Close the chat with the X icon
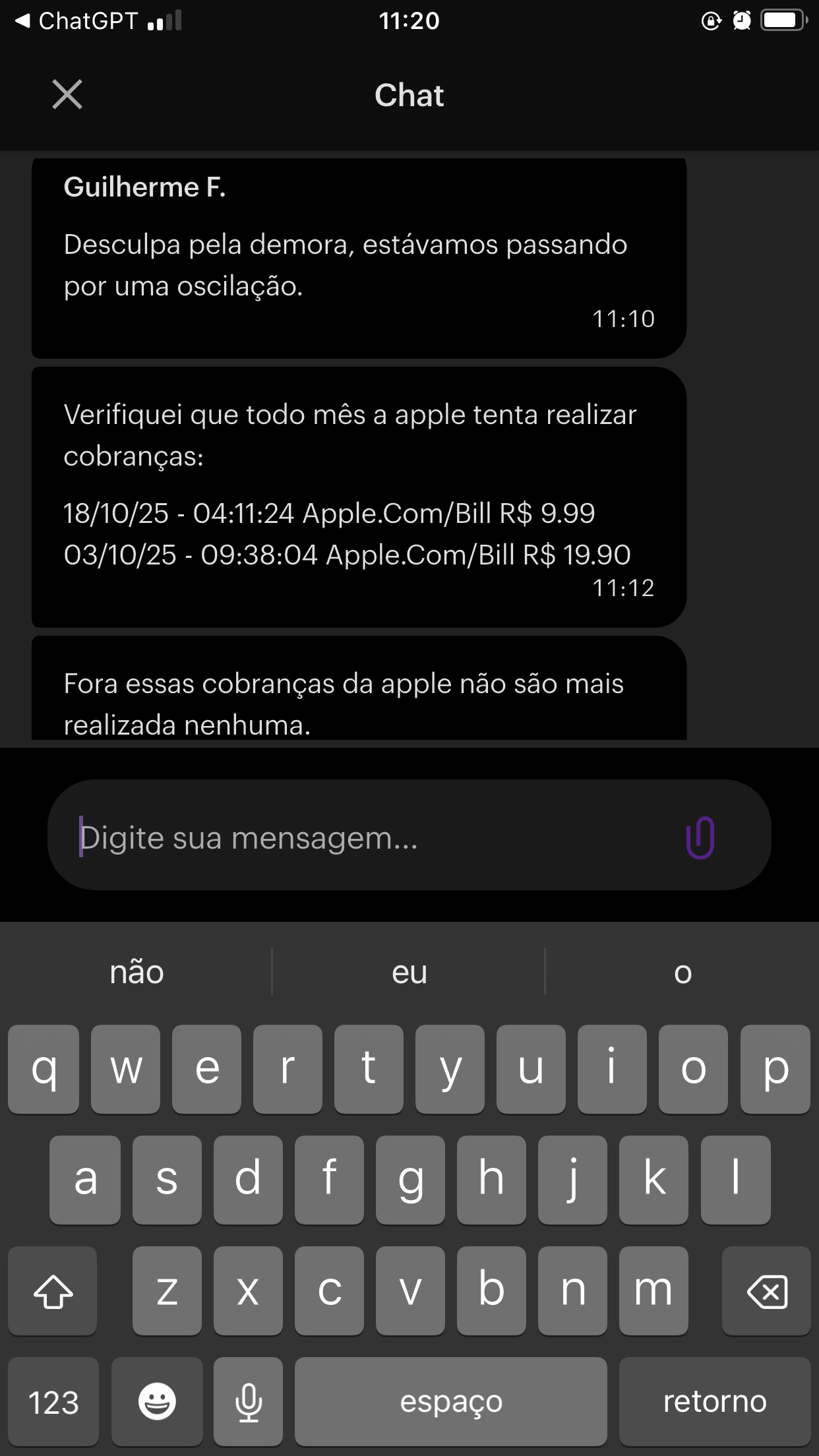The image size is (819, 1456). point(67,94)
